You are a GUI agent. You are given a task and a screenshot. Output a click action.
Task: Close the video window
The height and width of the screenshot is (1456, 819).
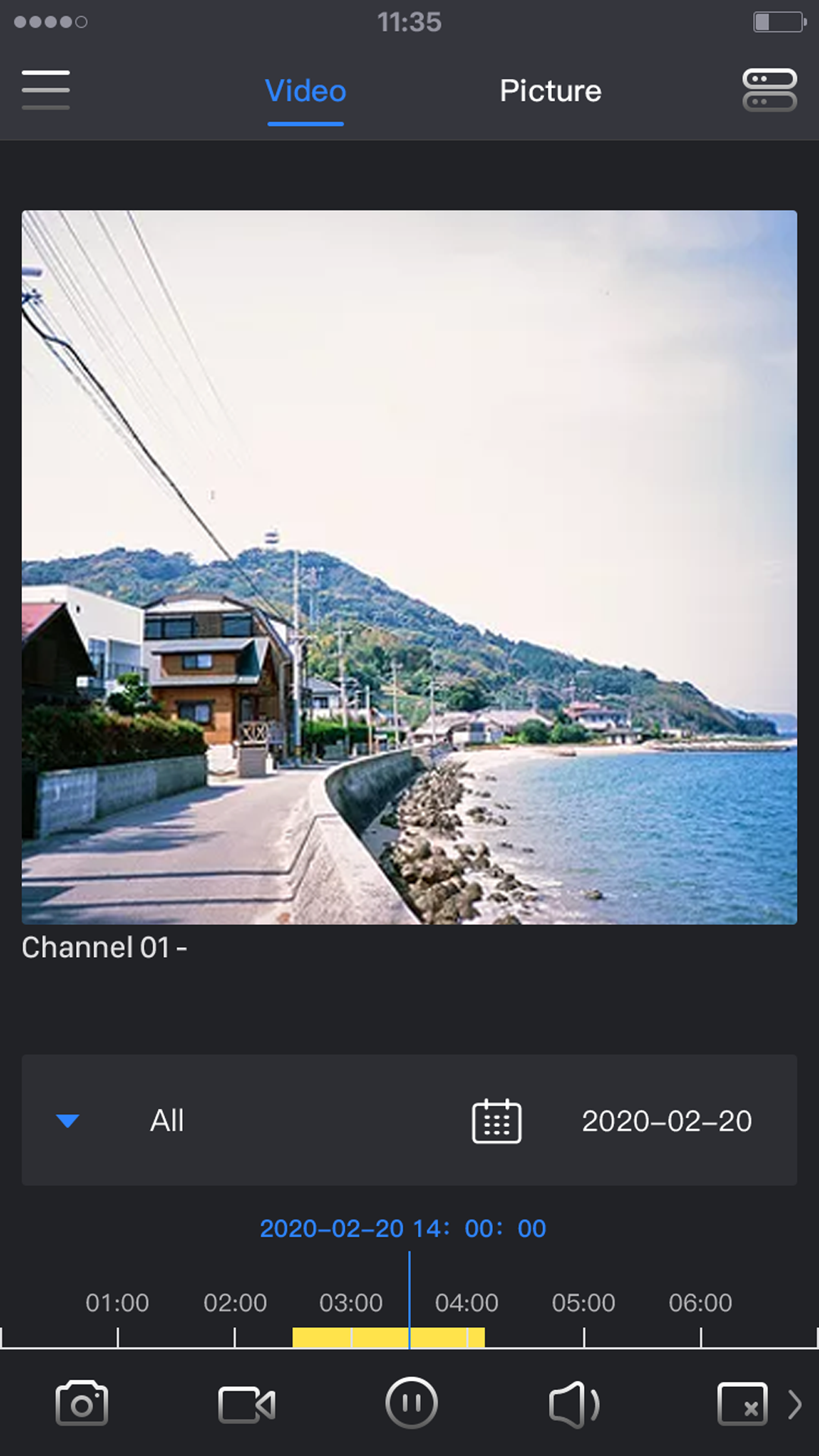(x=742, y=1404)
